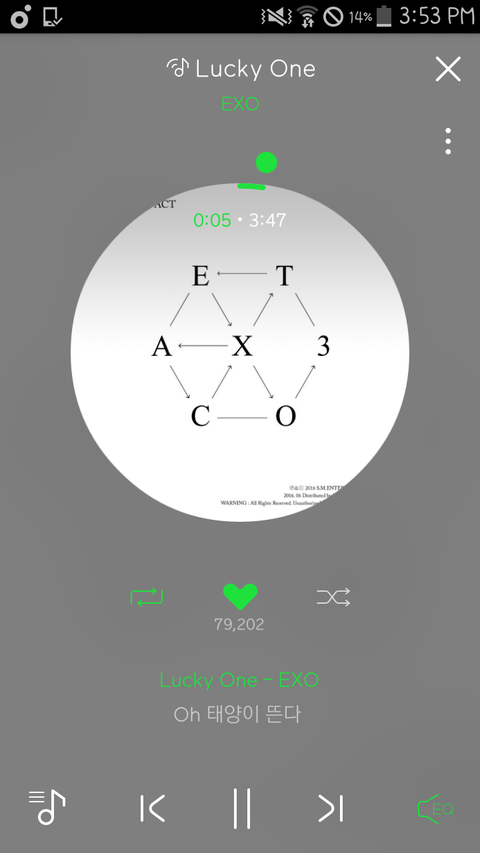Toggle shuffle playback
480x853 pixels.
pyautogui.click(x=333, y=597)
